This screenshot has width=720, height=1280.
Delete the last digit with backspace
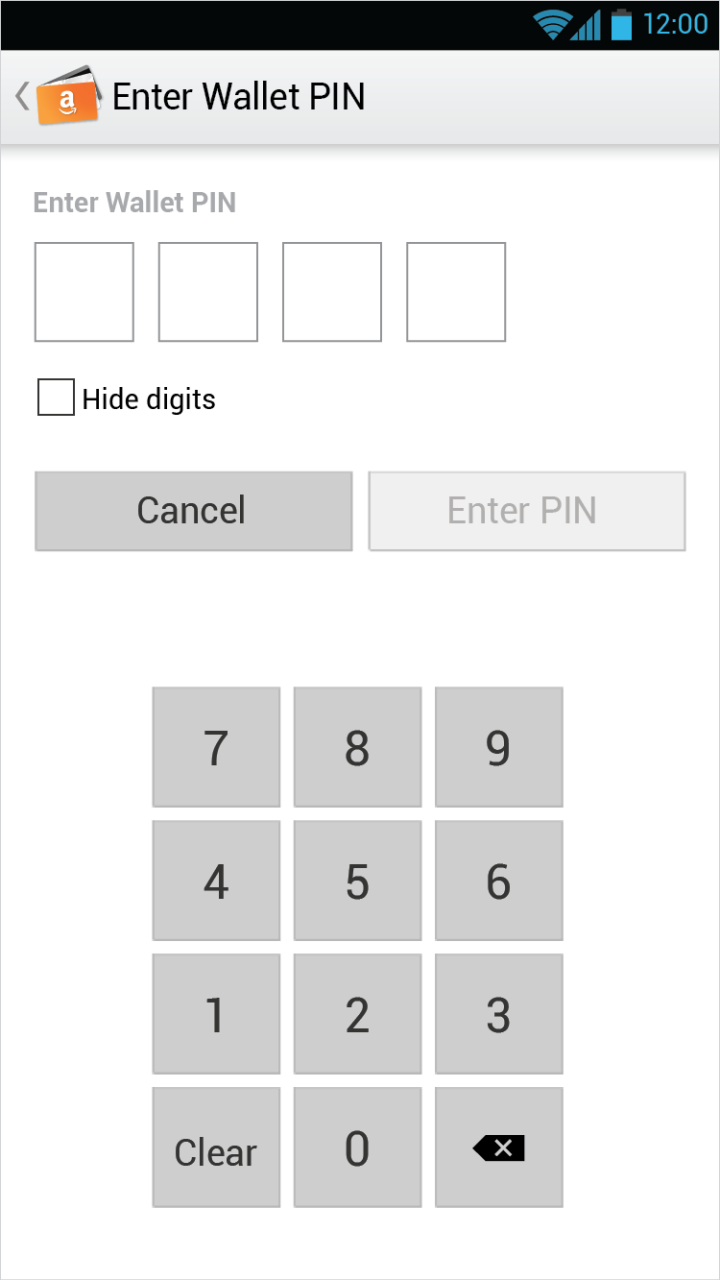498,1148
